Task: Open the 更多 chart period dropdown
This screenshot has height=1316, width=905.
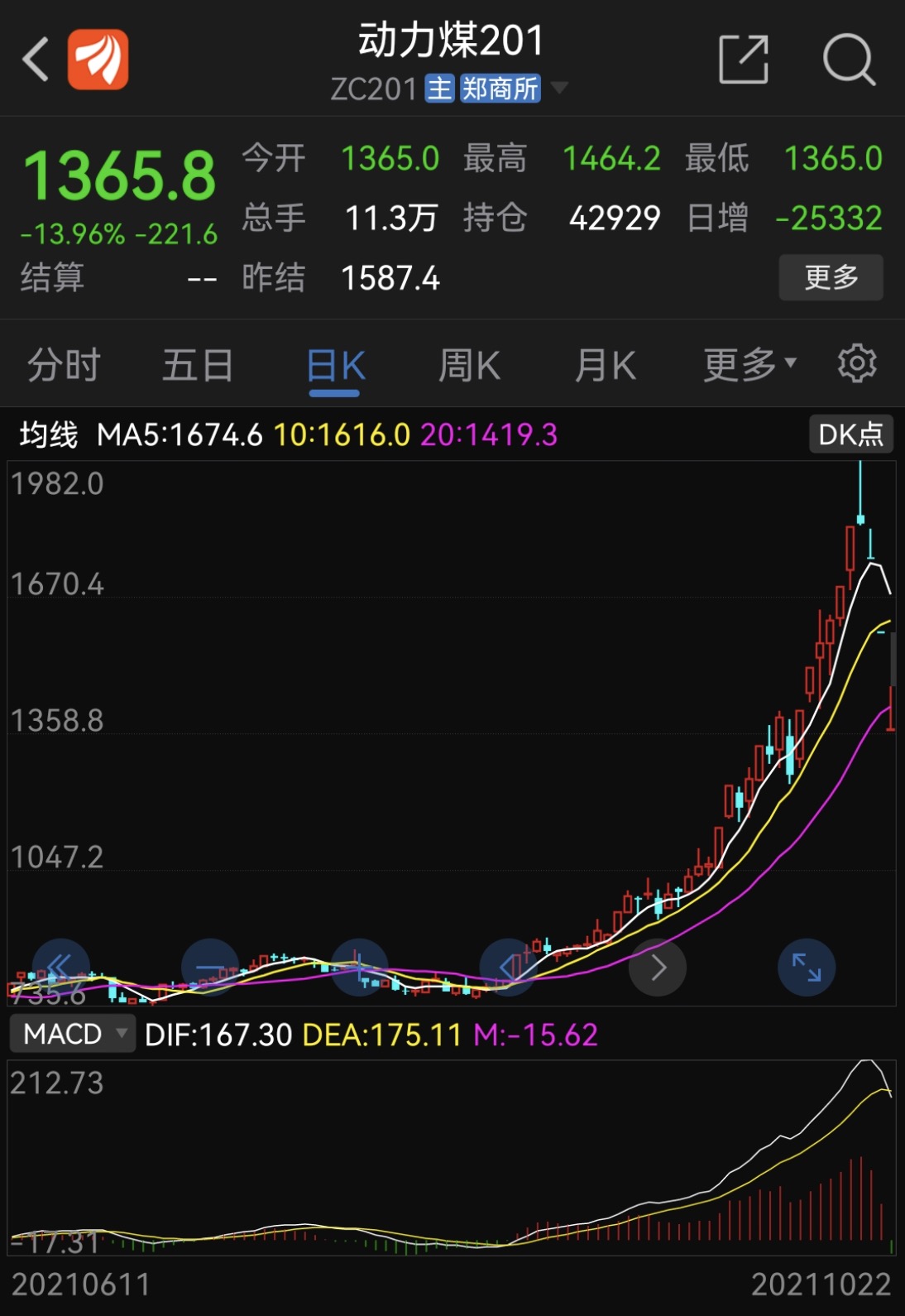Action: click(749, 365)
